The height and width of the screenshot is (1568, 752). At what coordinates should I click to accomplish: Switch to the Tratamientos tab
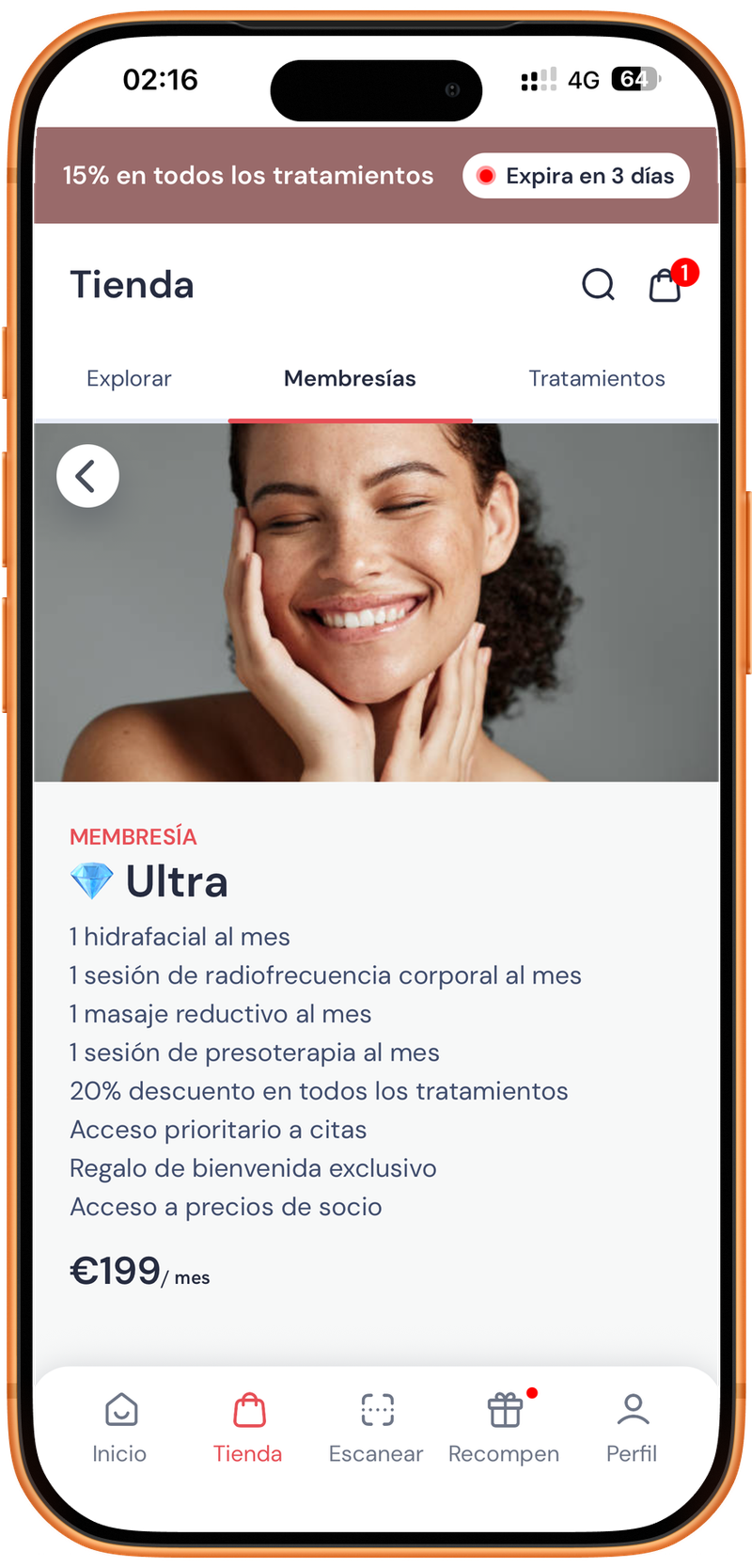(597, 378)
